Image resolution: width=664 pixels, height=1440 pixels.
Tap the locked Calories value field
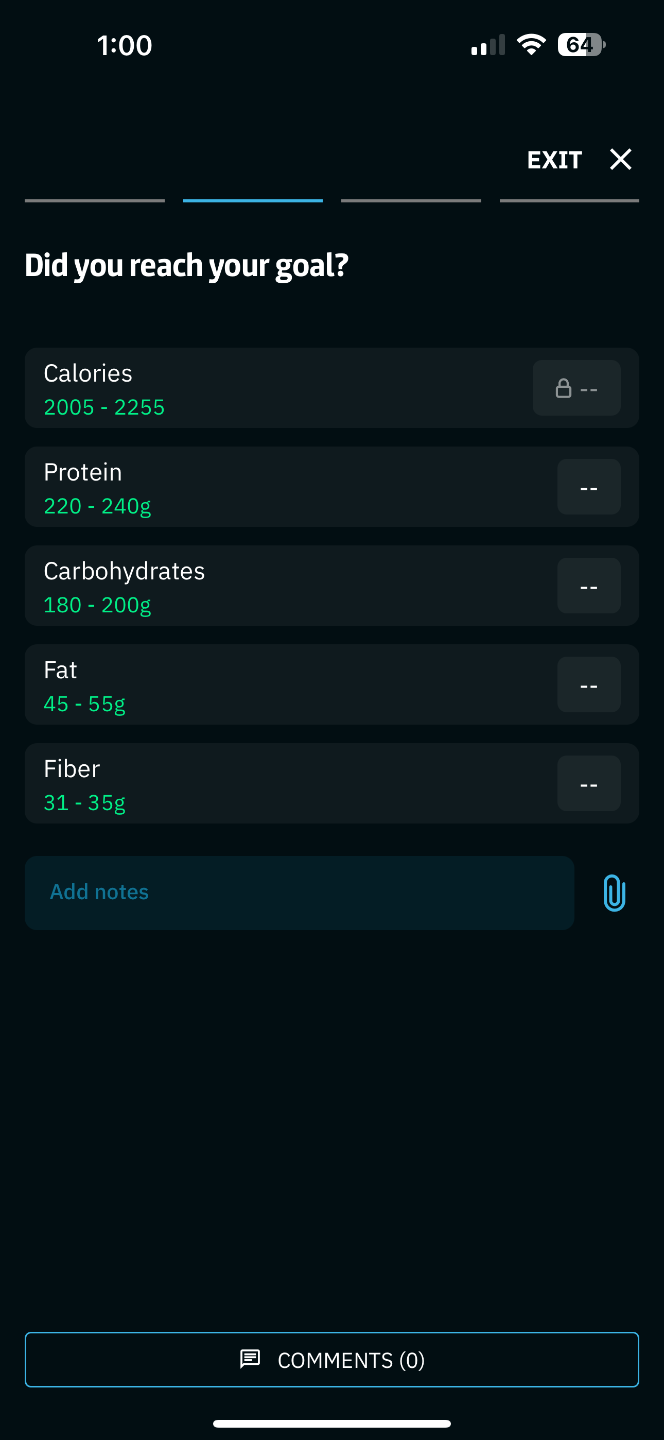point(576,388)
